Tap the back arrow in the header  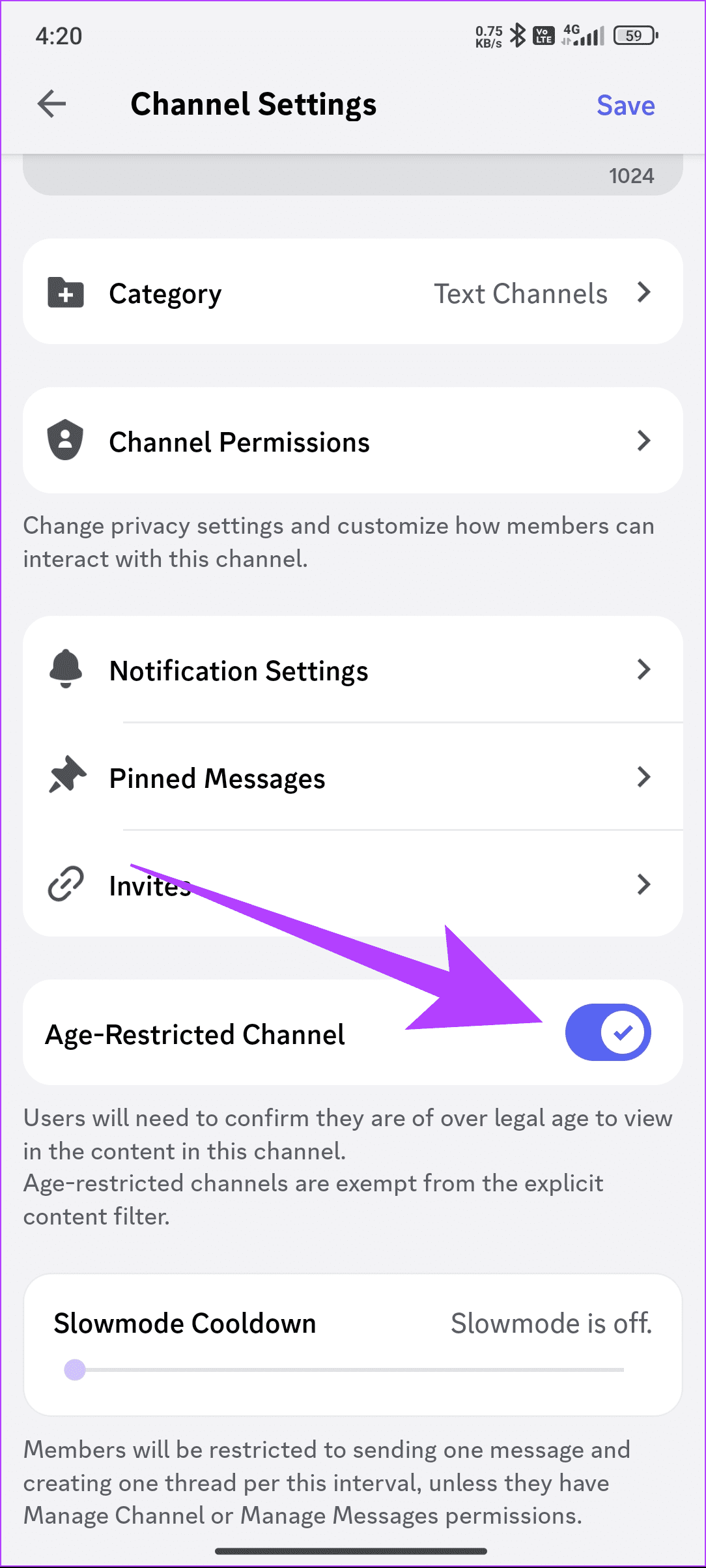click(x=51, y=104)
